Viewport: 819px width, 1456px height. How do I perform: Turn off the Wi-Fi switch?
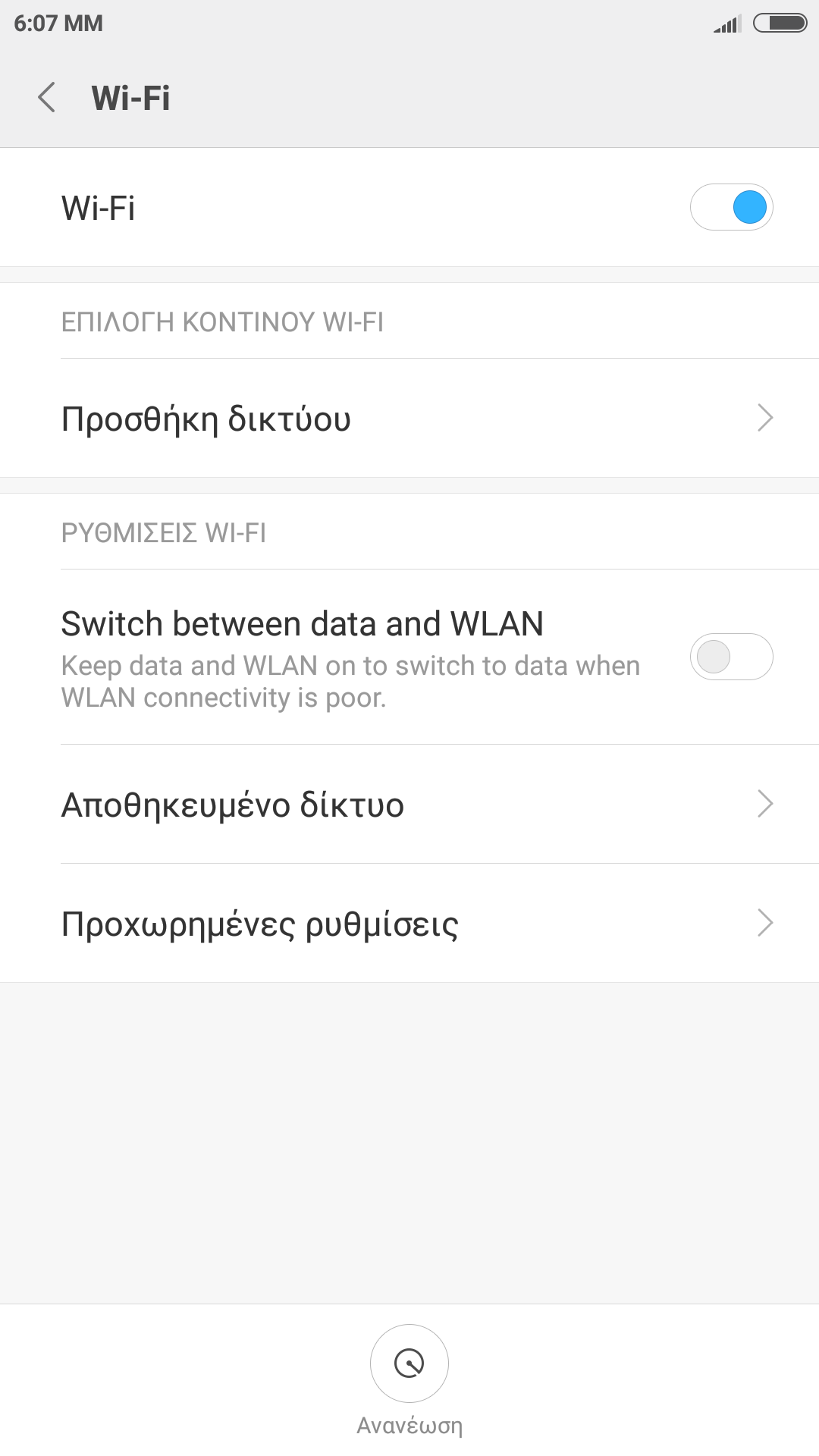[x=731, y=208]
